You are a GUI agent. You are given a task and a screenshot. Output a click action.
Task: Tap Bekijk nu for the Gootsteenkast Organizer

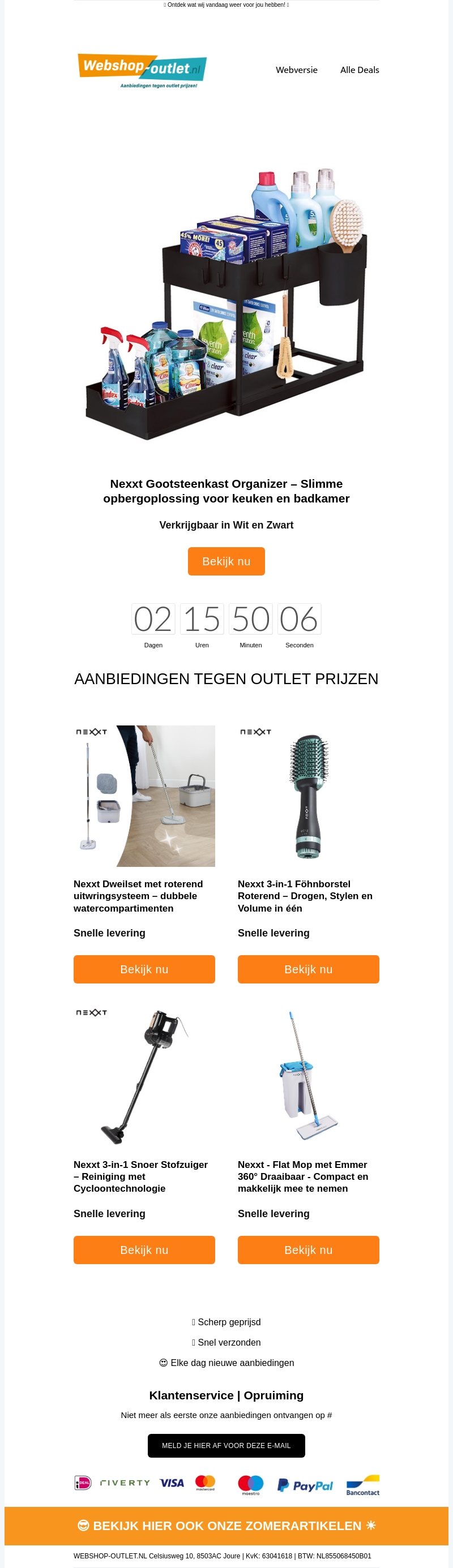point(226,561)
